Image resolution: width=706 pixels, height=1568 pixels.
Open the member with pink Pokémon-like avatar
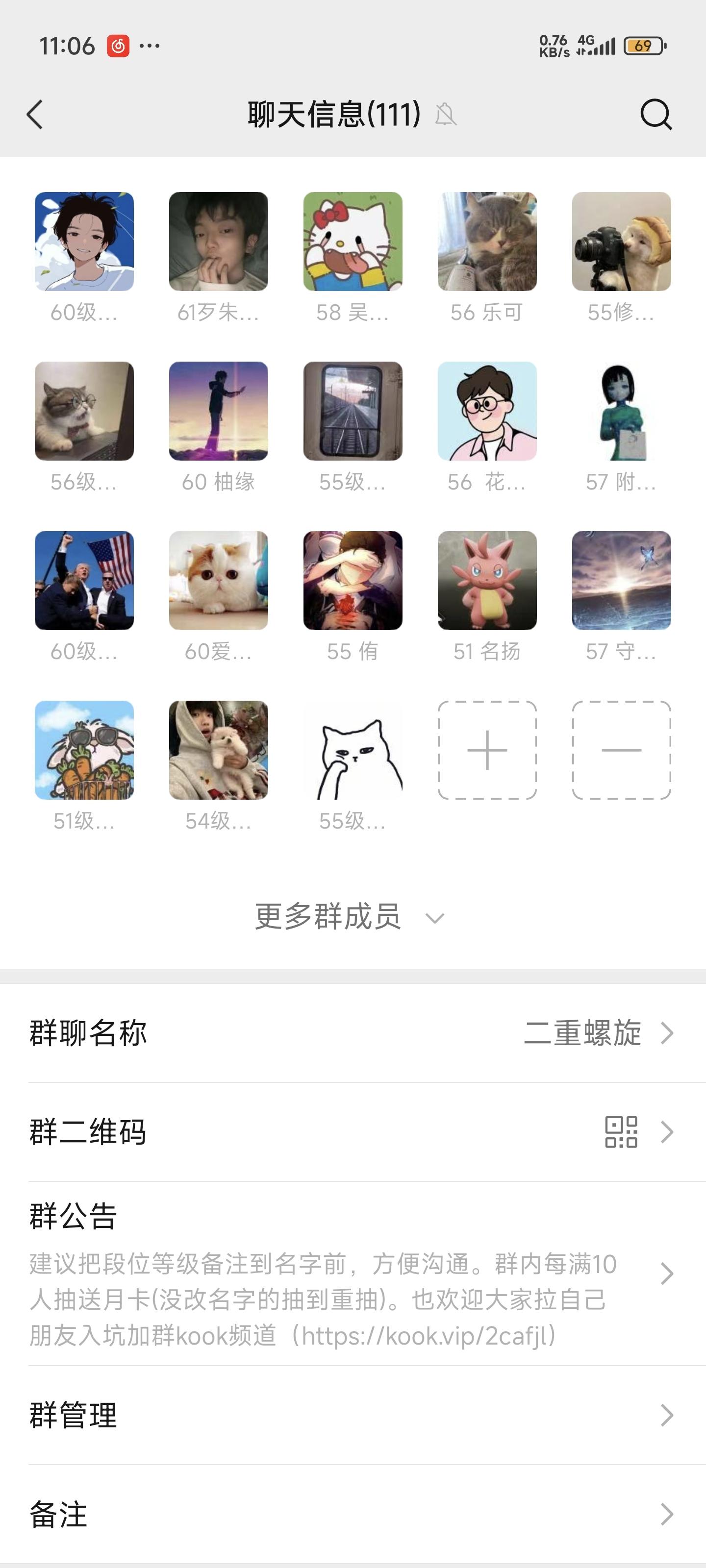click(487, 581)
